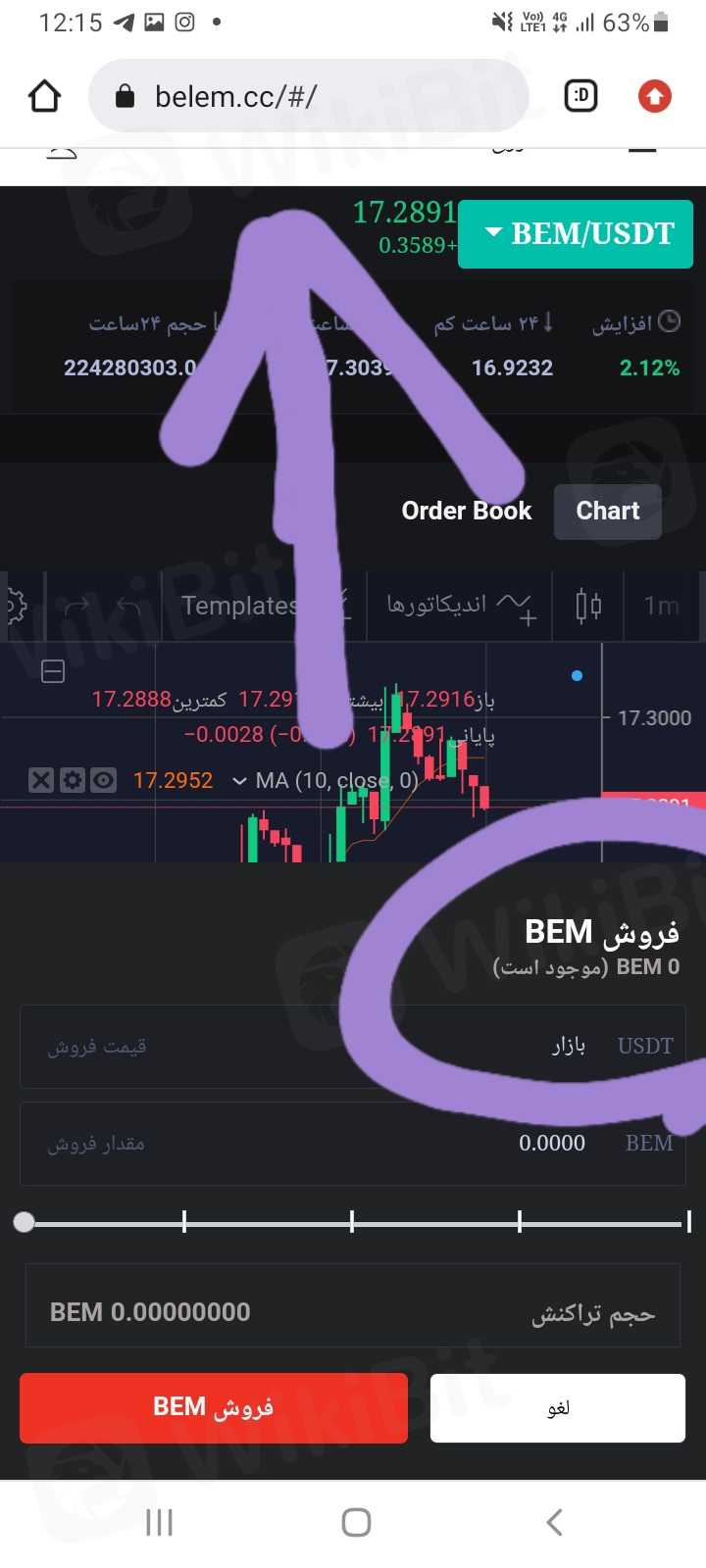Switch to the Chart tab
This screenshot has height=1568, width=706.
click(607, 511)
